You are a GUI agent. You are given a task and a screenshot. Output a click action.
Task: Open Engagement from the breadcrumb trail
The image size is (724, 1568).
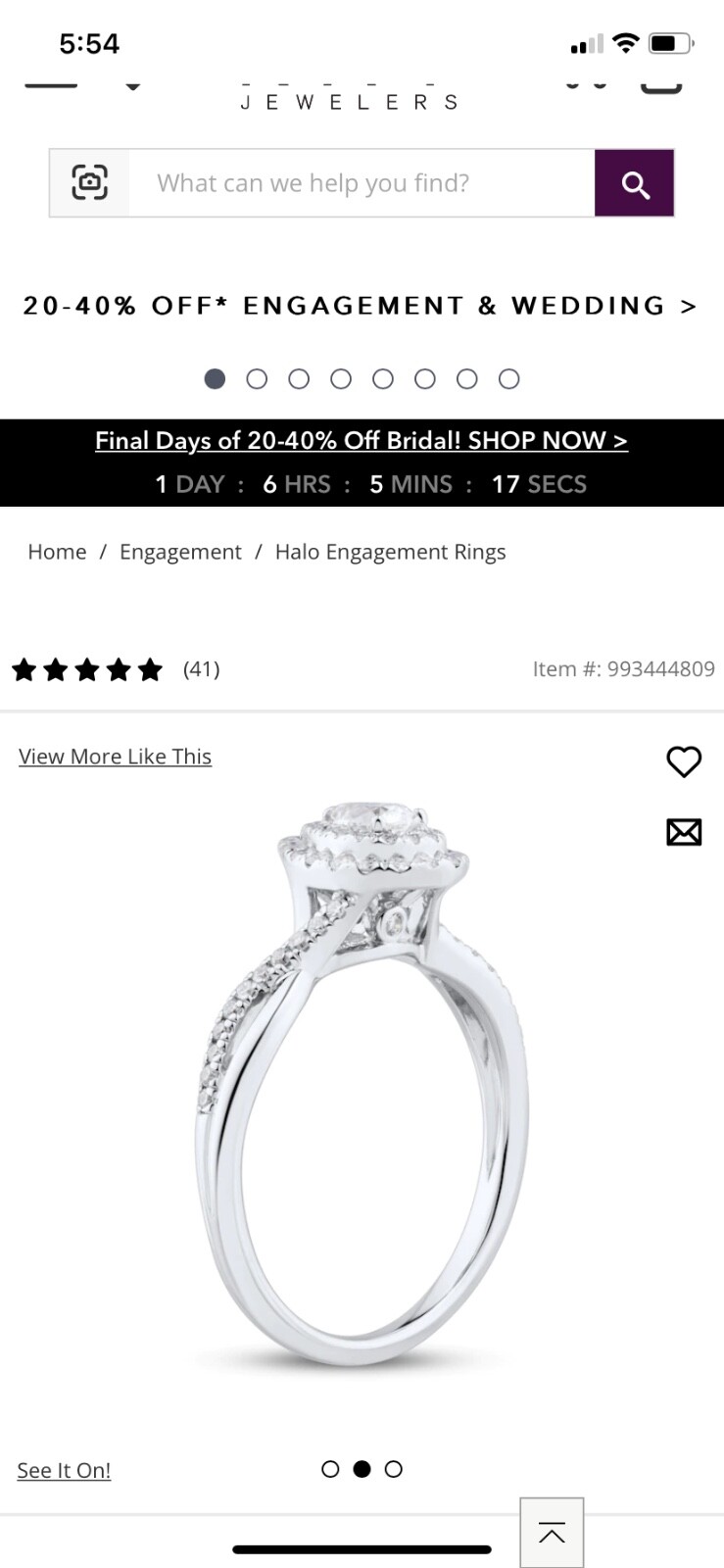tap(180, 552)
